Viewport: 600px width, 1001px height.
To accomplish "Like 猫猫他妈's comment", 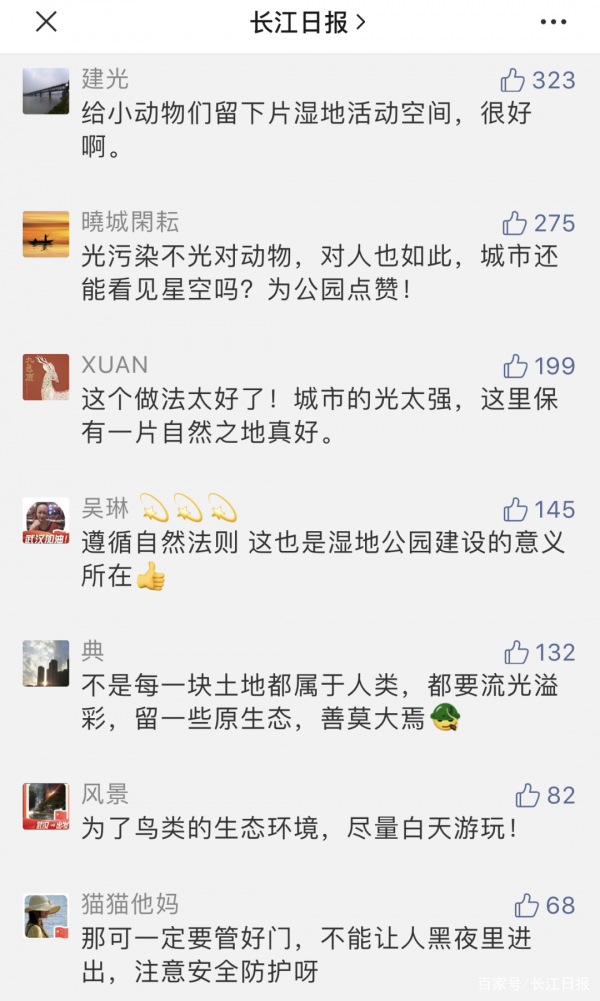I will pyautogui.click(x=527, y=906).
